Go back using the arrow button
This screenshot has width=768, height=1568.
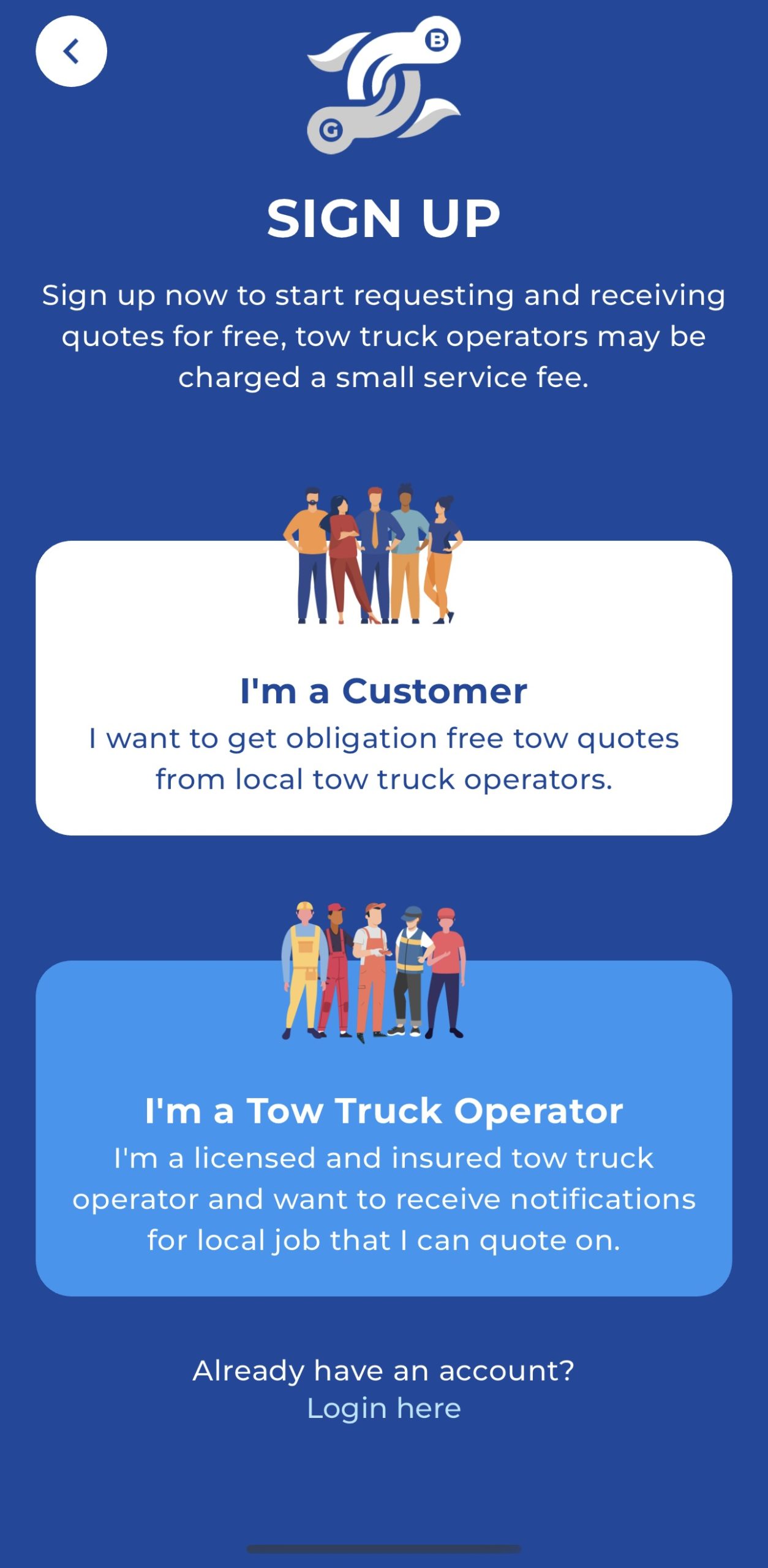click(x=71, y=51)
